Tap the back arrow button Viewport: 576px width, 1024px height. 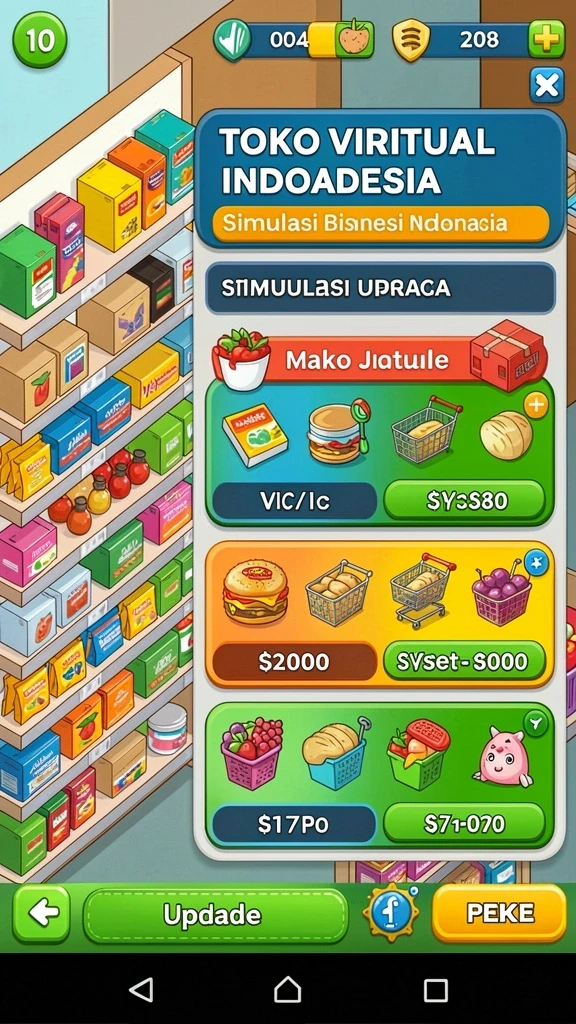tap(41, 914)
